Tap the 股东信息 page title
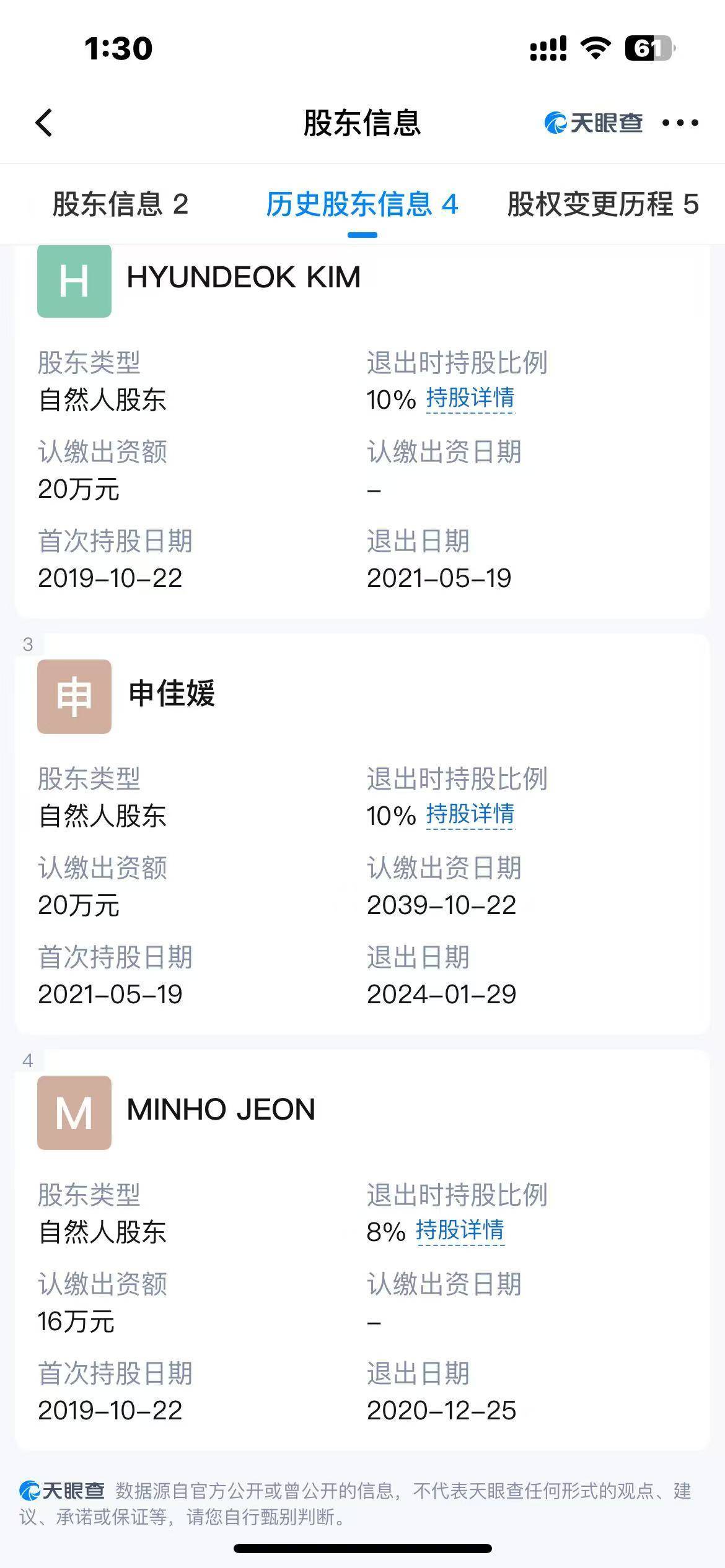The image size is (725, 1568). click(x=362, y=123)
